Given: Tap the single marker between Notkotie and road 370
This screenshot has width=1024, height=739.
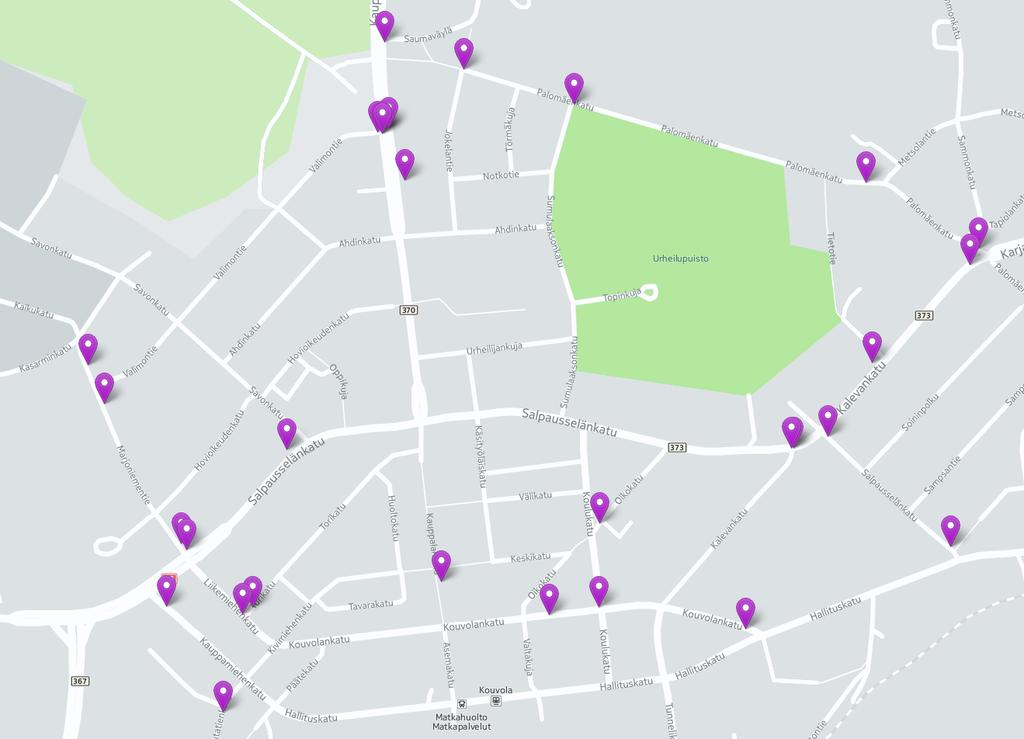Looking at the screenshot, I should [404, 162].
